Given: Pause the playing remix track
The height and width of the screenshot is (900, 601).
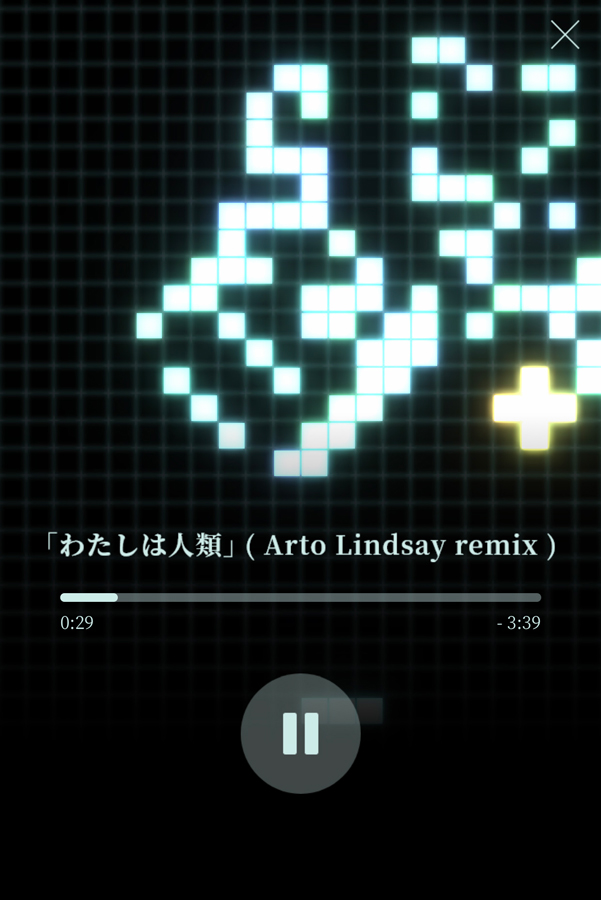Looking at the screenshot, I should tap(300, 733).
